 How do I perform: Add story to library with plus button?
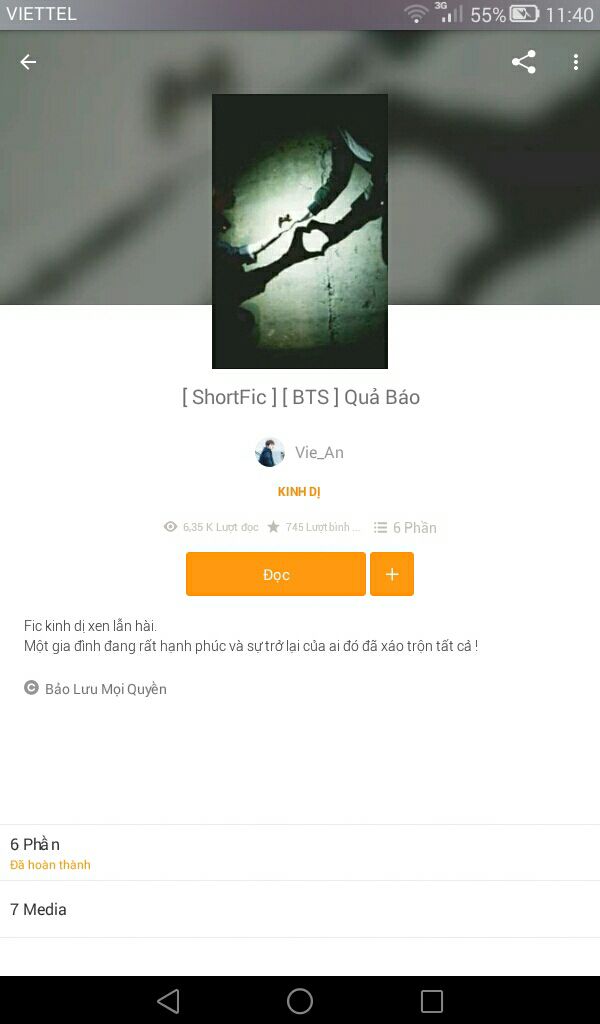coord(392,574)
